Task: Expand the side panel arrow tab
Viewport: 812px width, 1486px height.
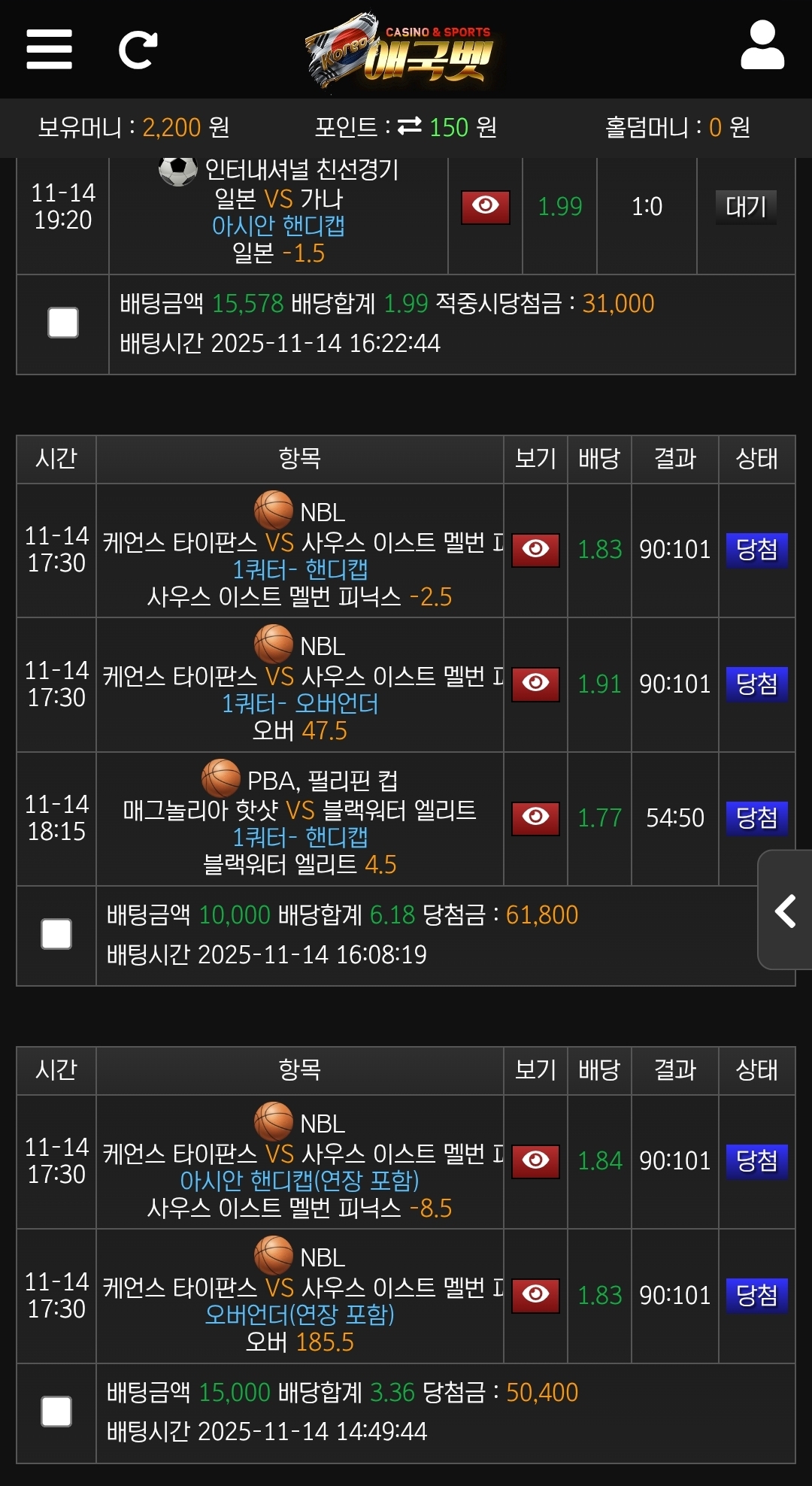Action: click(786, 911)
